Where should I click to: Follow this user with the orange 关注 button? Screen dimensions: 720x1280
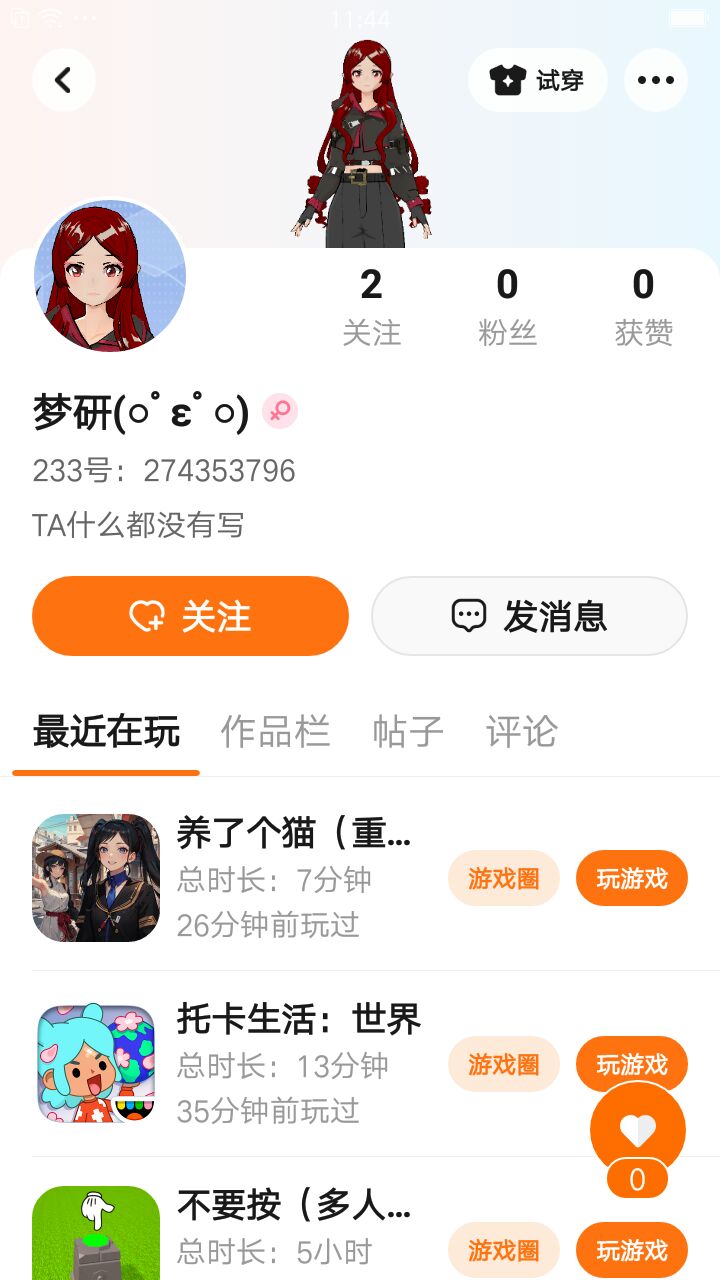pos(190,616)
